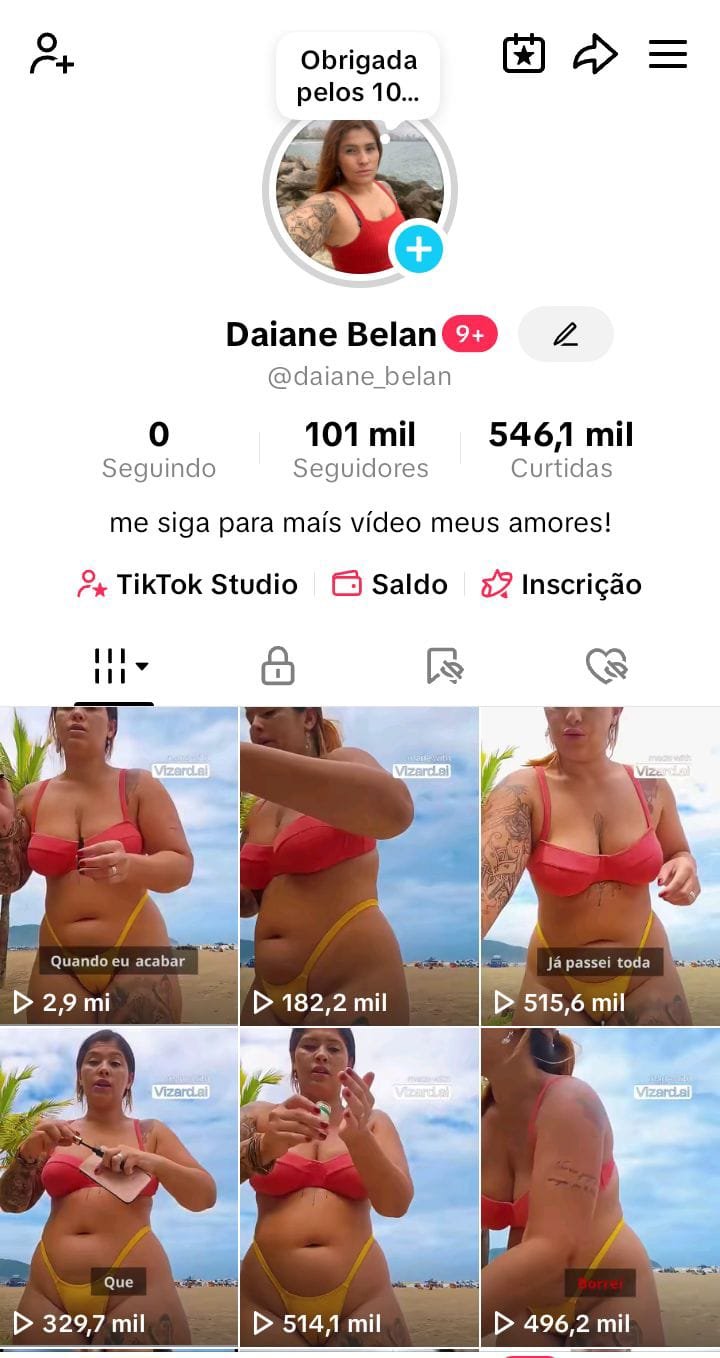Open the Seguidores follower count
This screenshot has width=720, height=1358.
point(359,448)
